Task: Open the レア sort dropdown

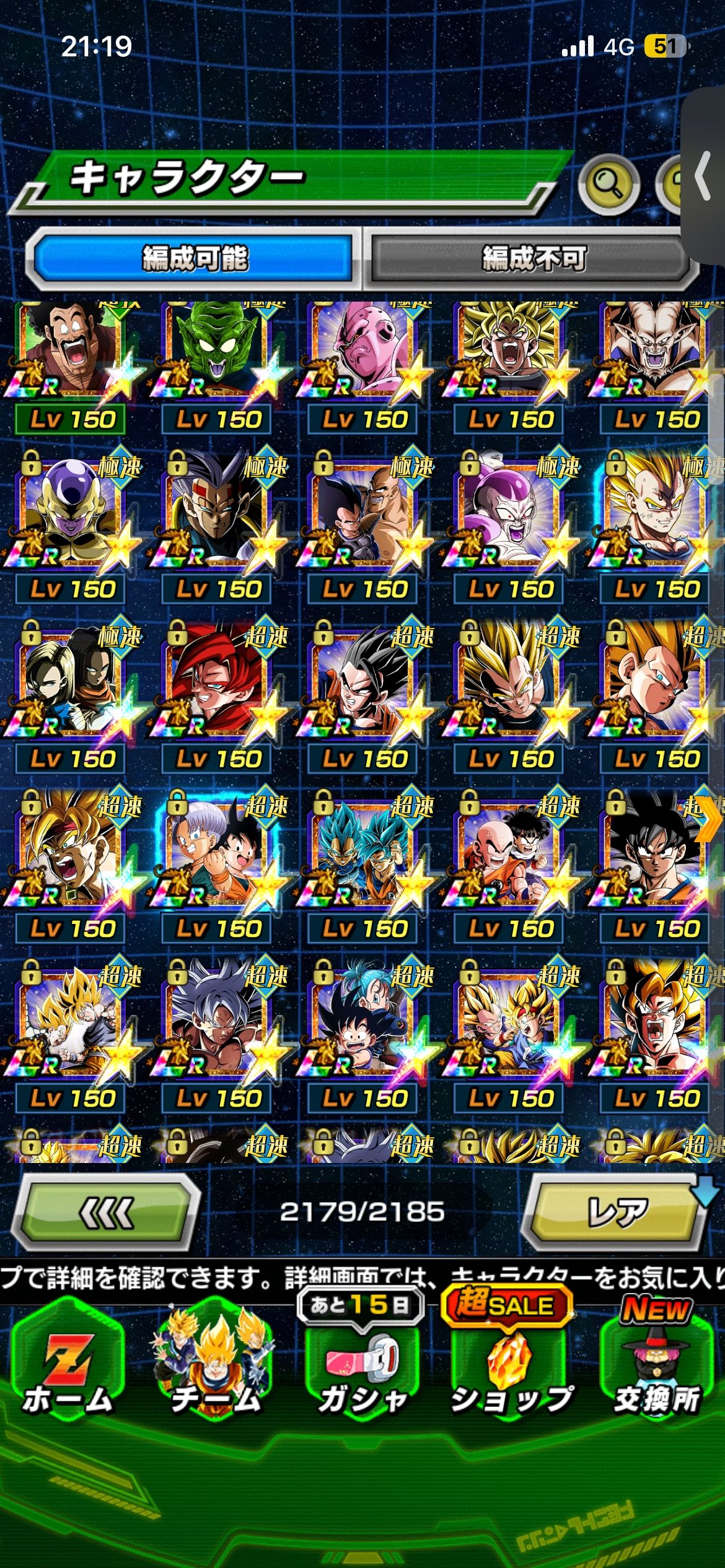Action: 617,1213
